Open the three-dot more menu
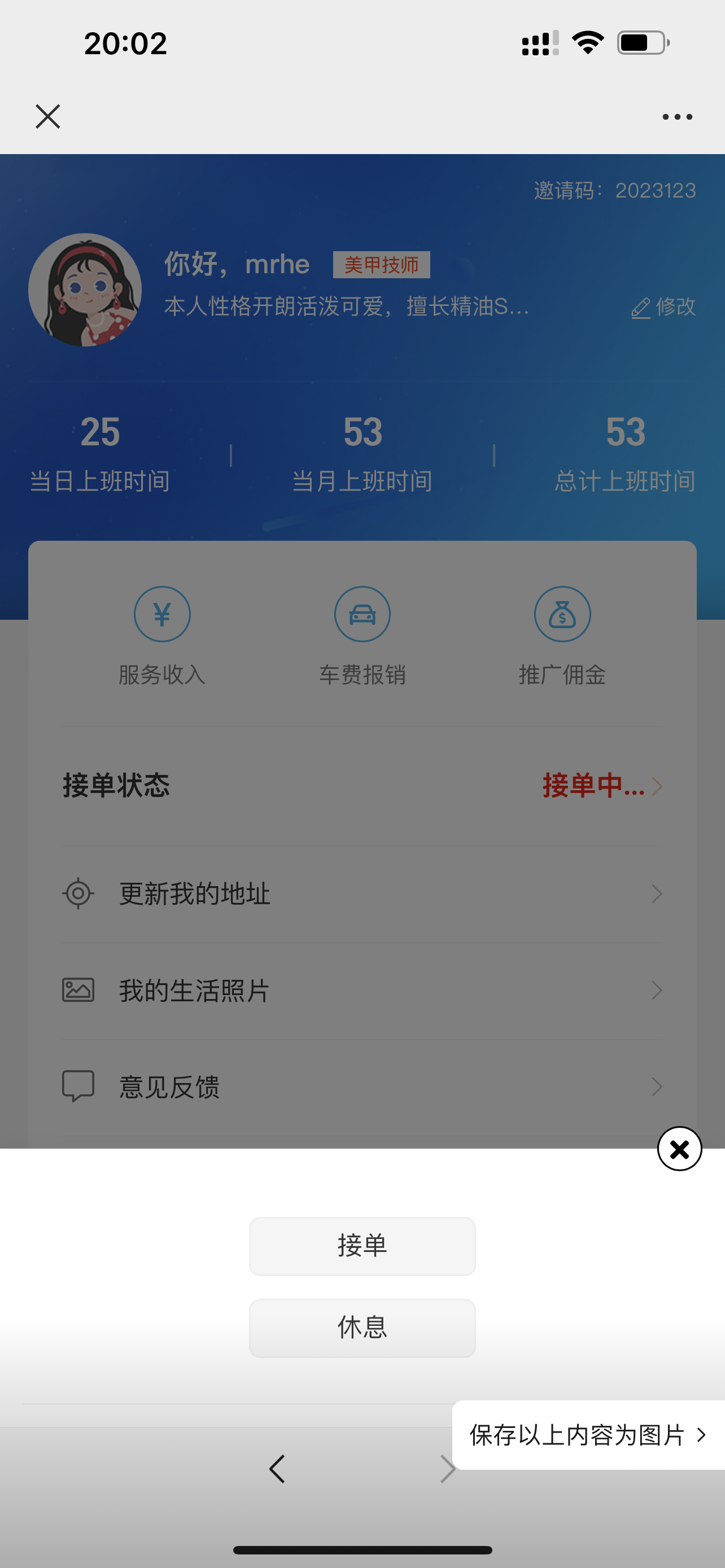This screenshot has height=1568, width=725. tap(677, 116)
